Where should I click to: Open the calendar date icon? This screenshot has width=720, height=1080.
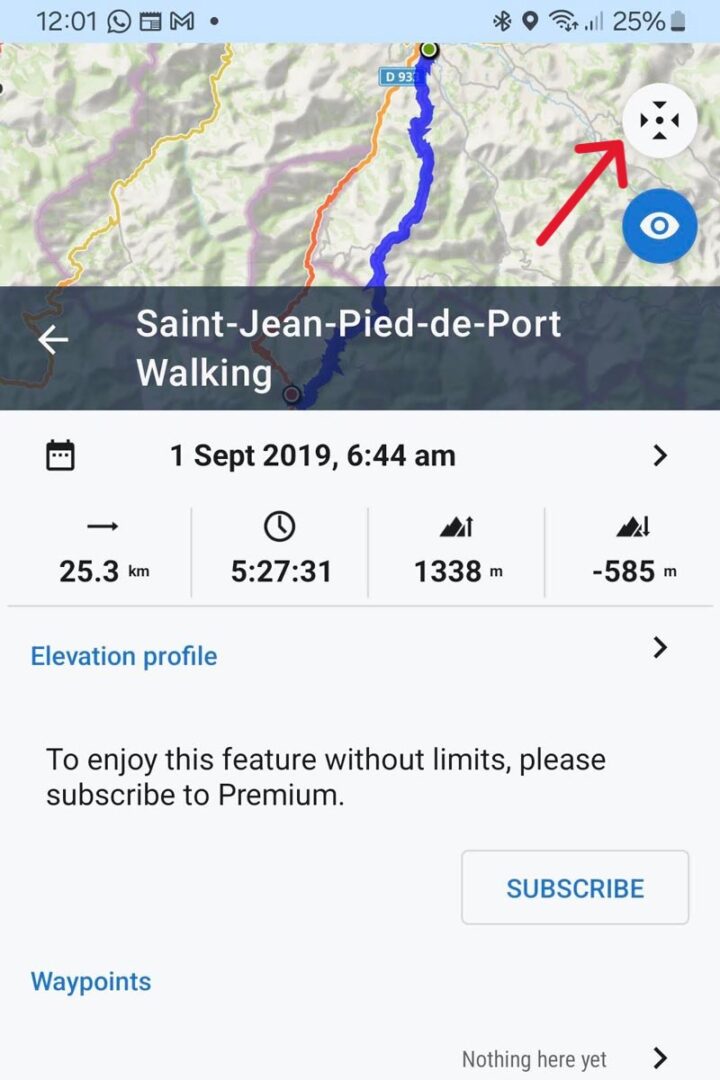[x=60, y=454]
